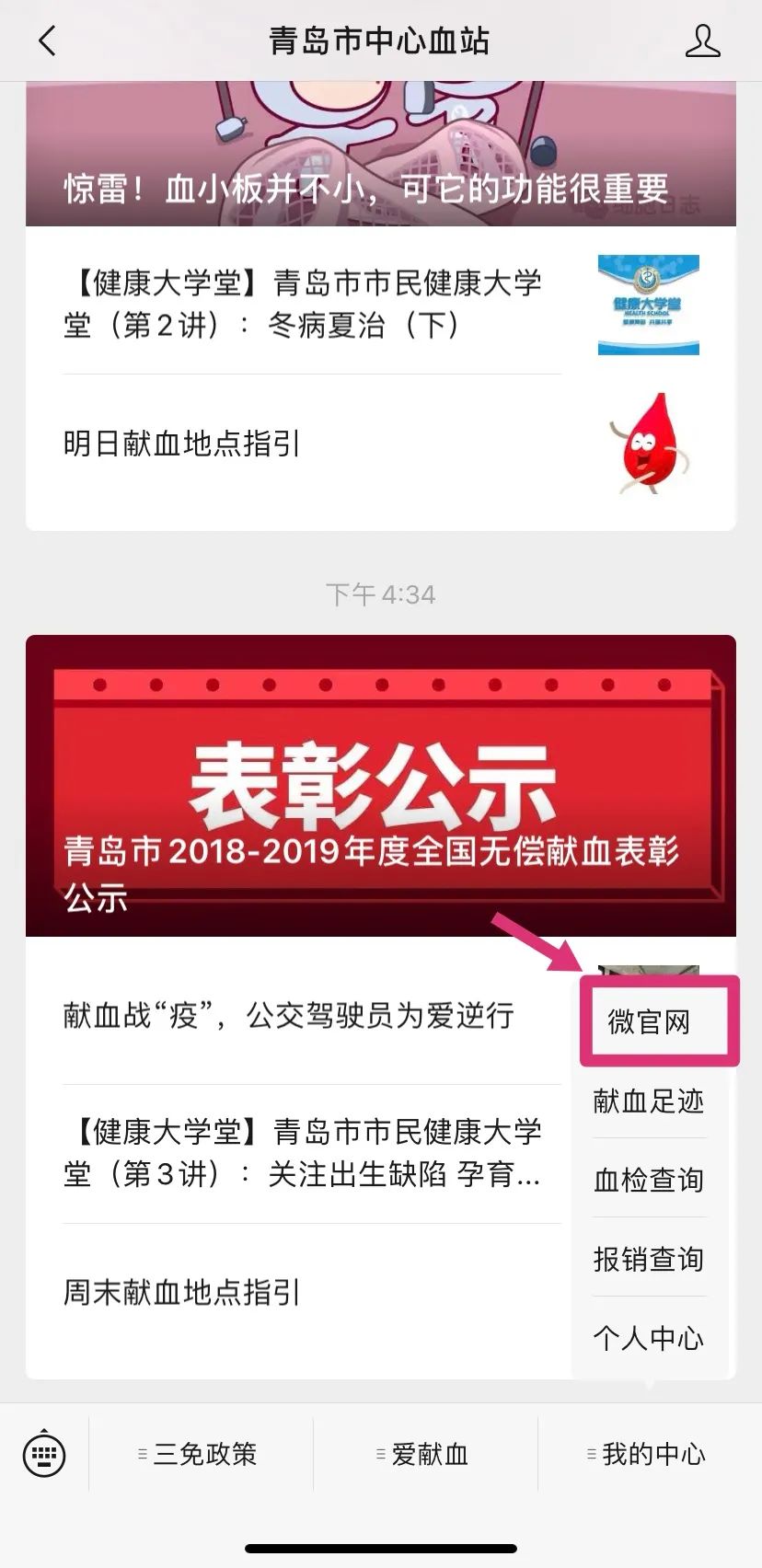762x1568 pixels.
Task: Open the 三免政策 bottom menu
Action: pos(201,1454)
